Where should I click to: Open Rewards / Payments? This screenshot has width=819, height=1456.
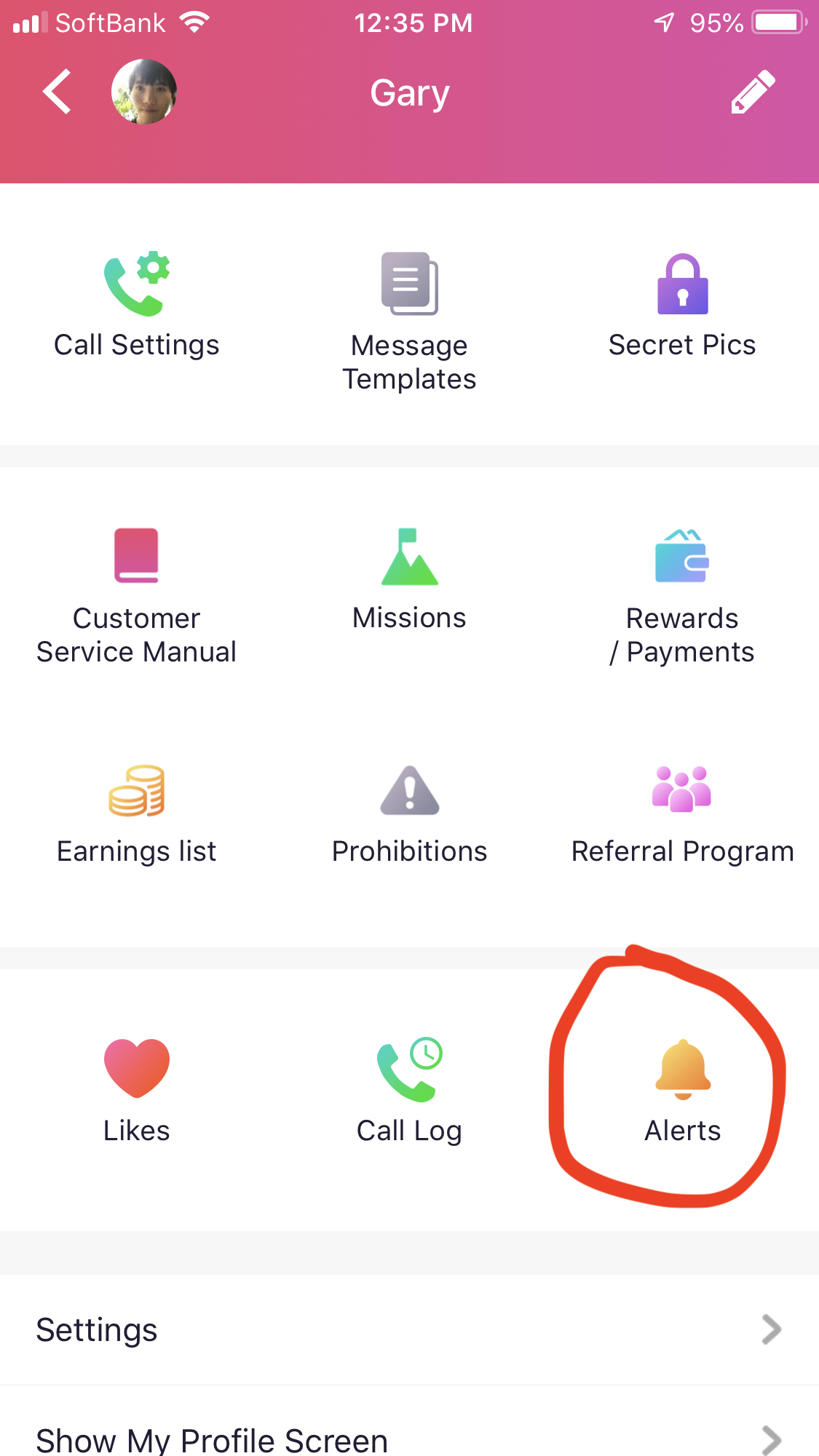682,593
